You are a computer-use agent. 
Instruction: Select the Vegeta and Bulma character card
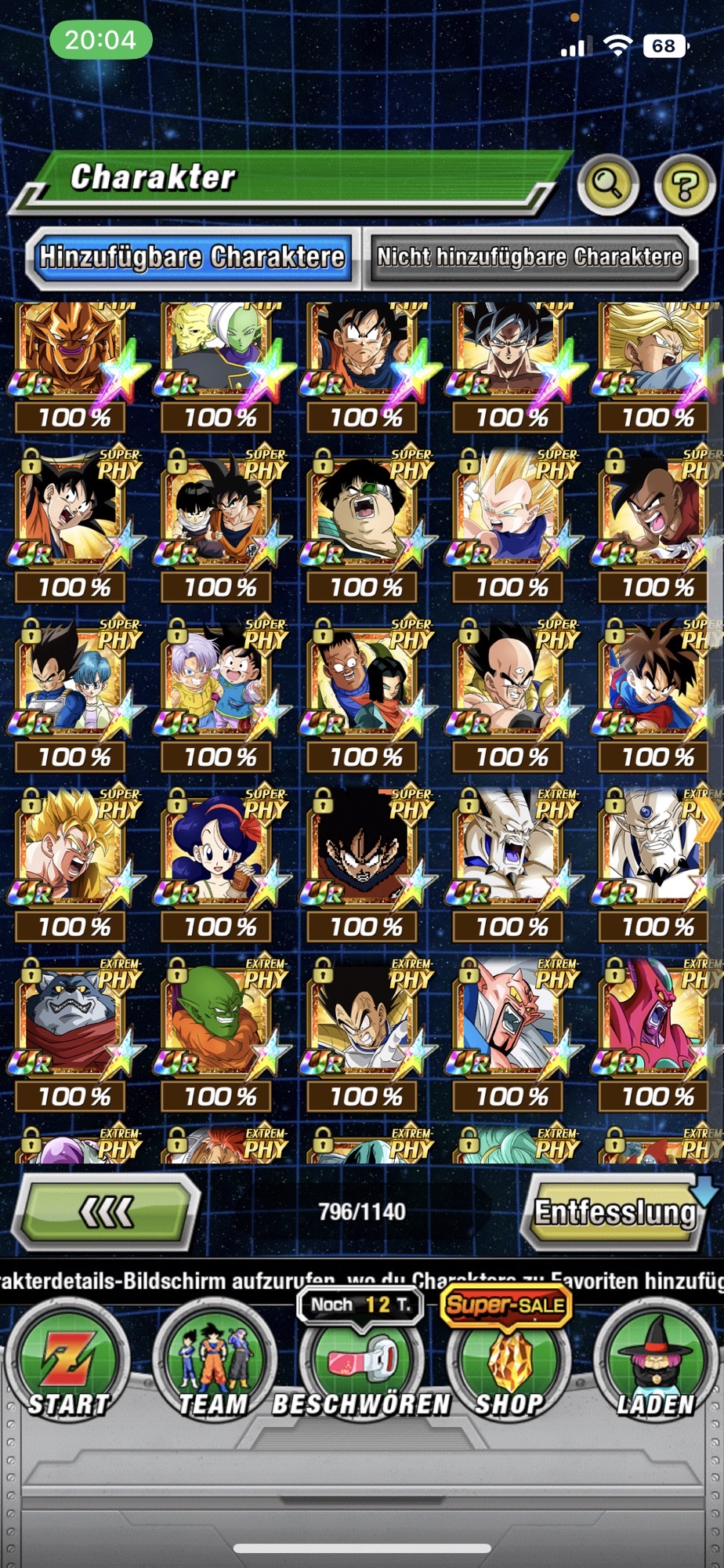tap(74, 694)
